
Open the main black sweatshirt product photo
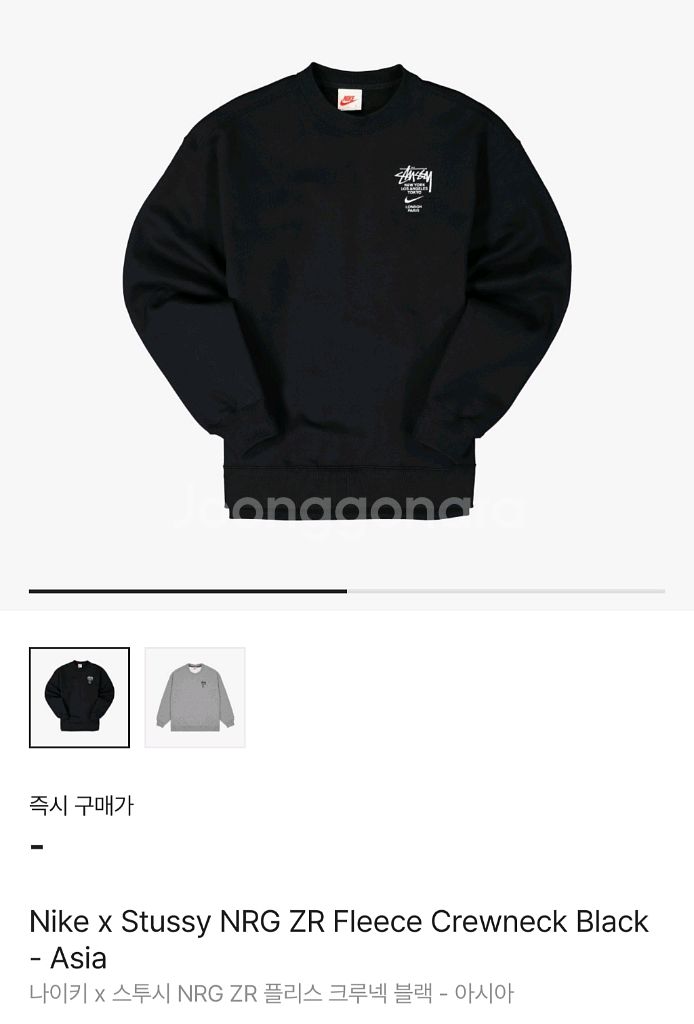(346, 290)
